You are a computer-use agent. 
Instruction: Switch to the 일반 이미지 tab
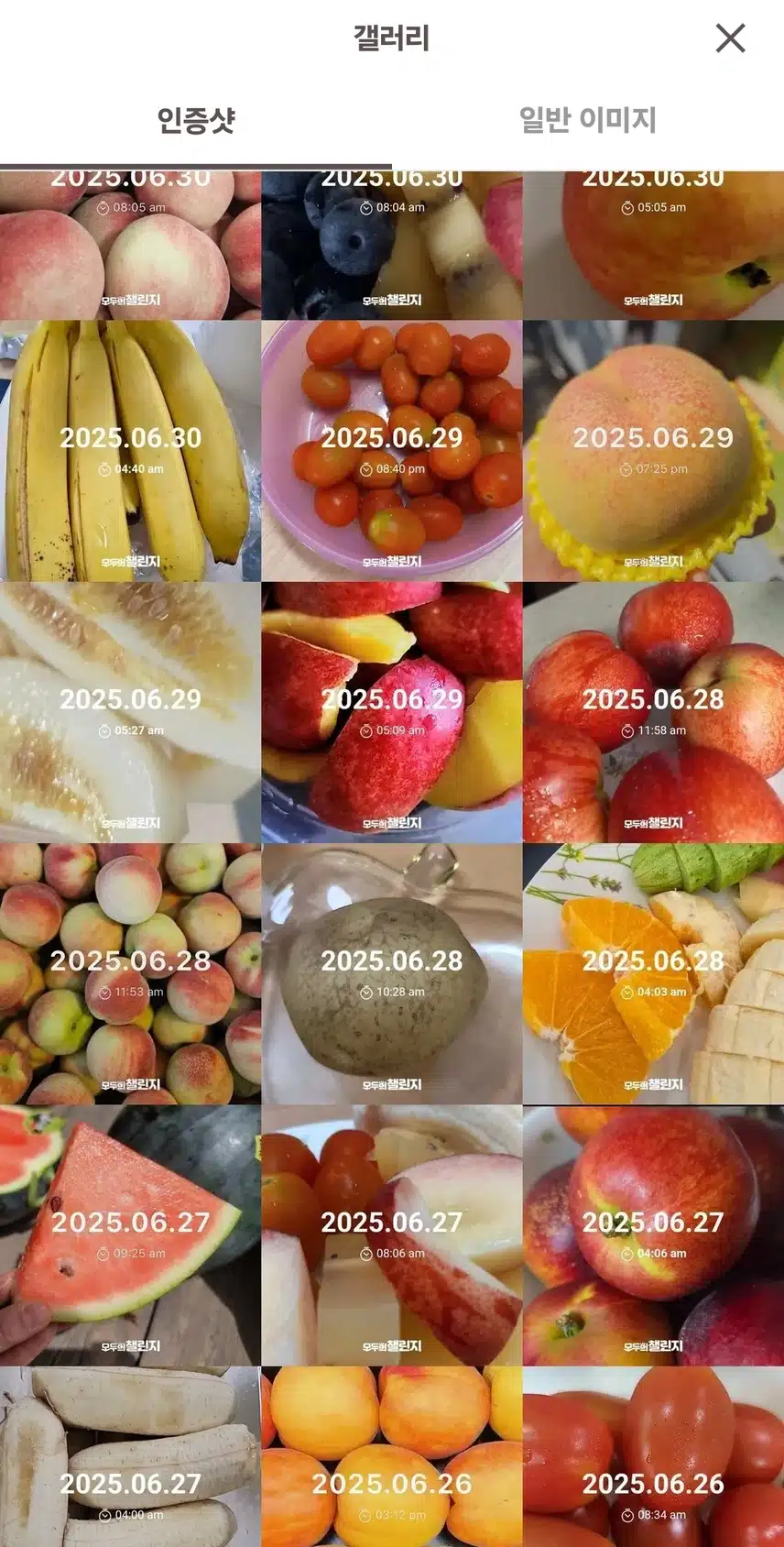[x=587, y=120]
